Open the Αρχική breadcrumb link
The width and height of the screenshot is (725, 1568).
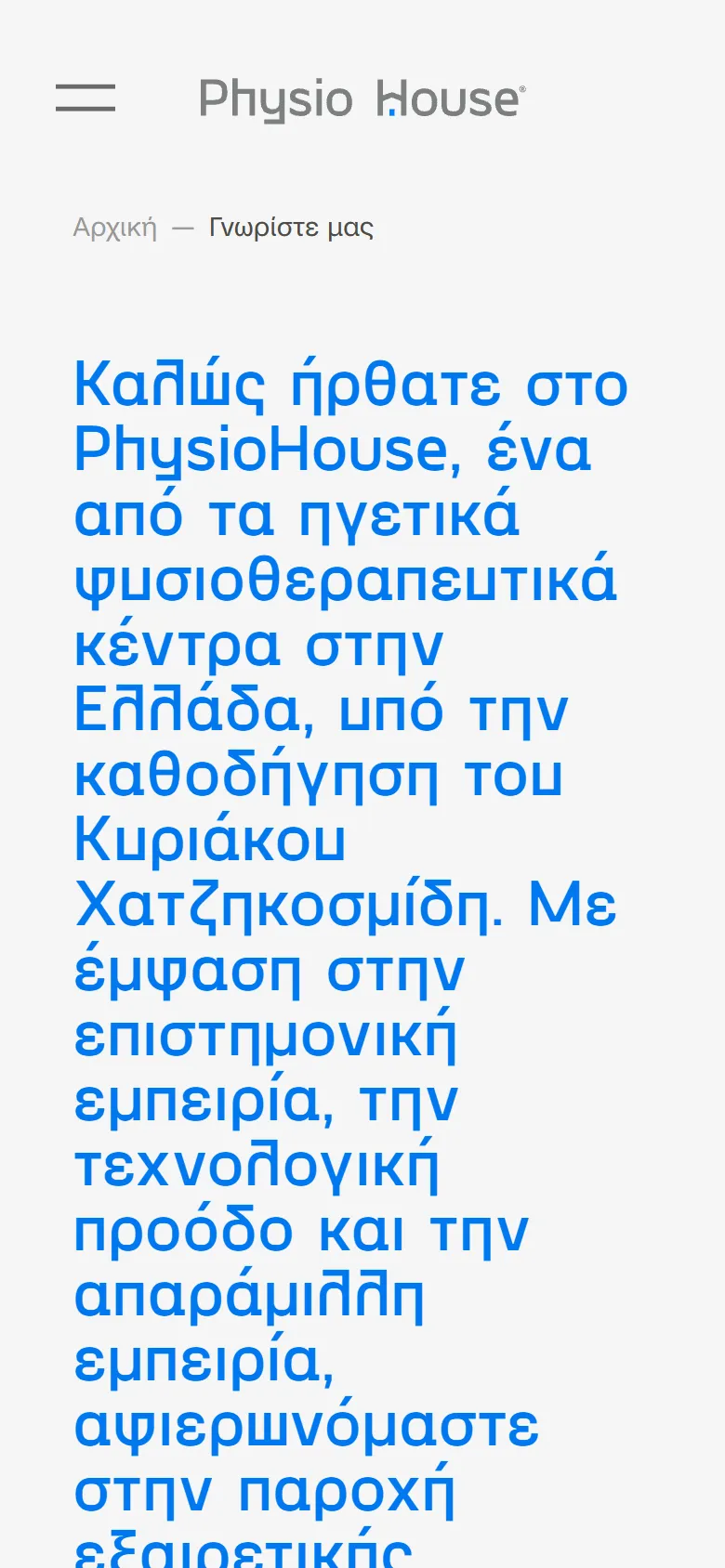tap(115, 228)
